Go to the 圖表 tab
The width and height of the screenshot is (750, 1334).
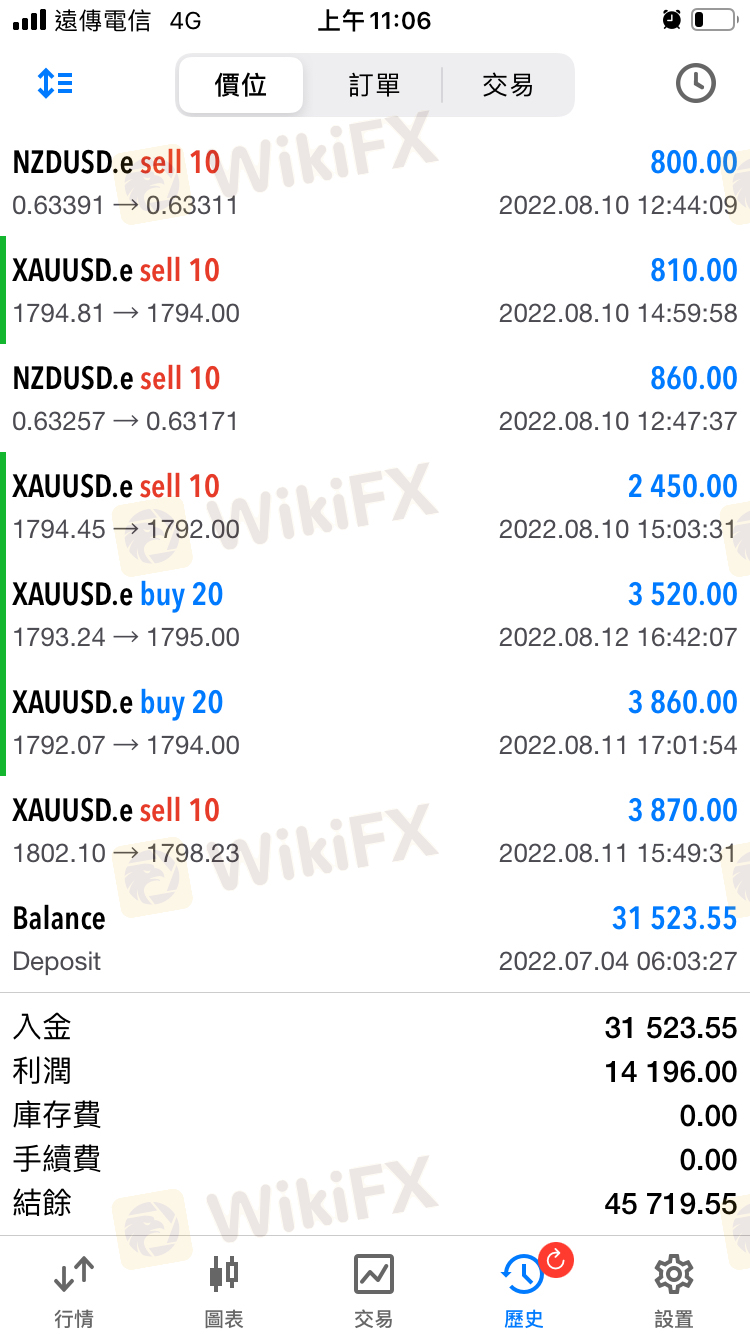point(224,1290)
